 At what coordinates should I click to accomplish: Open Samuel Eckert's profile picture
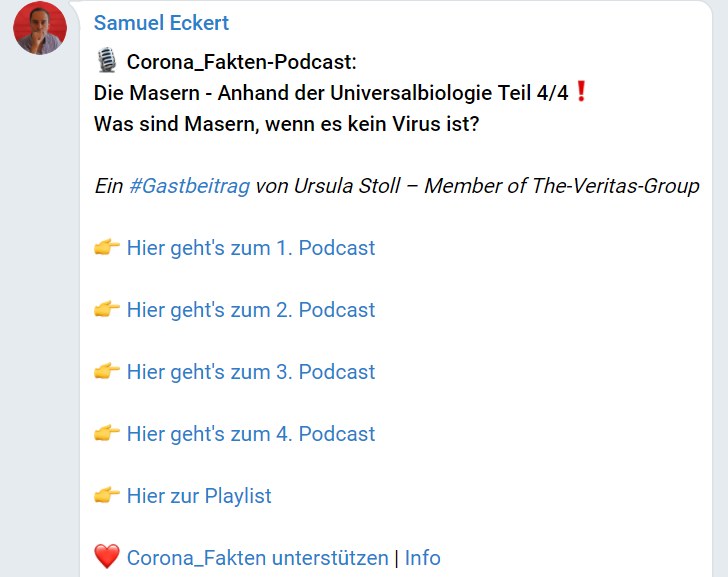click(x=39, y=28)
